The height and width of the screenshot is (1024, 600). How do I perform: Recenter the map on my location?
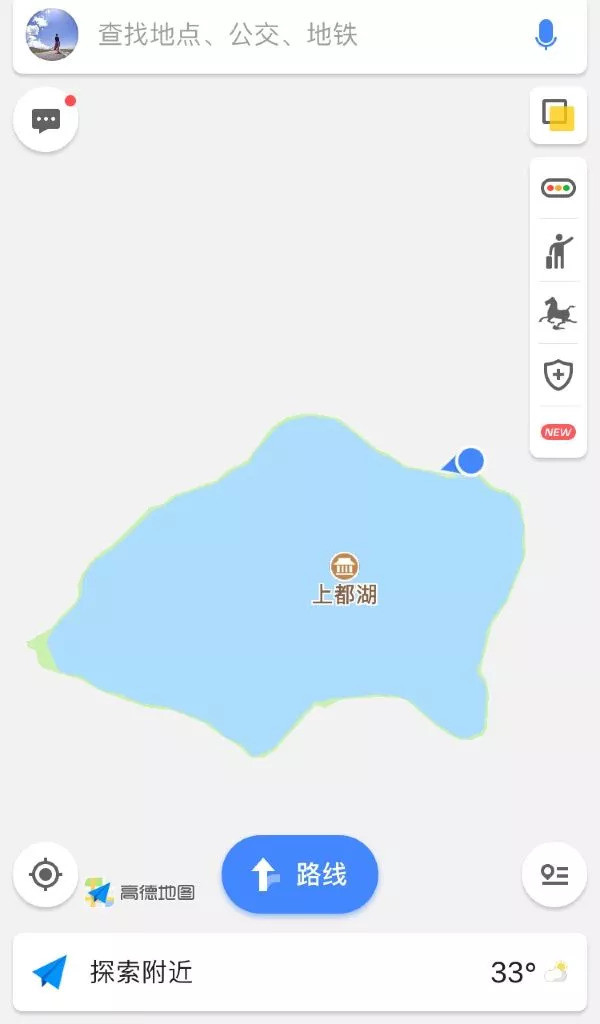[46, 874]
